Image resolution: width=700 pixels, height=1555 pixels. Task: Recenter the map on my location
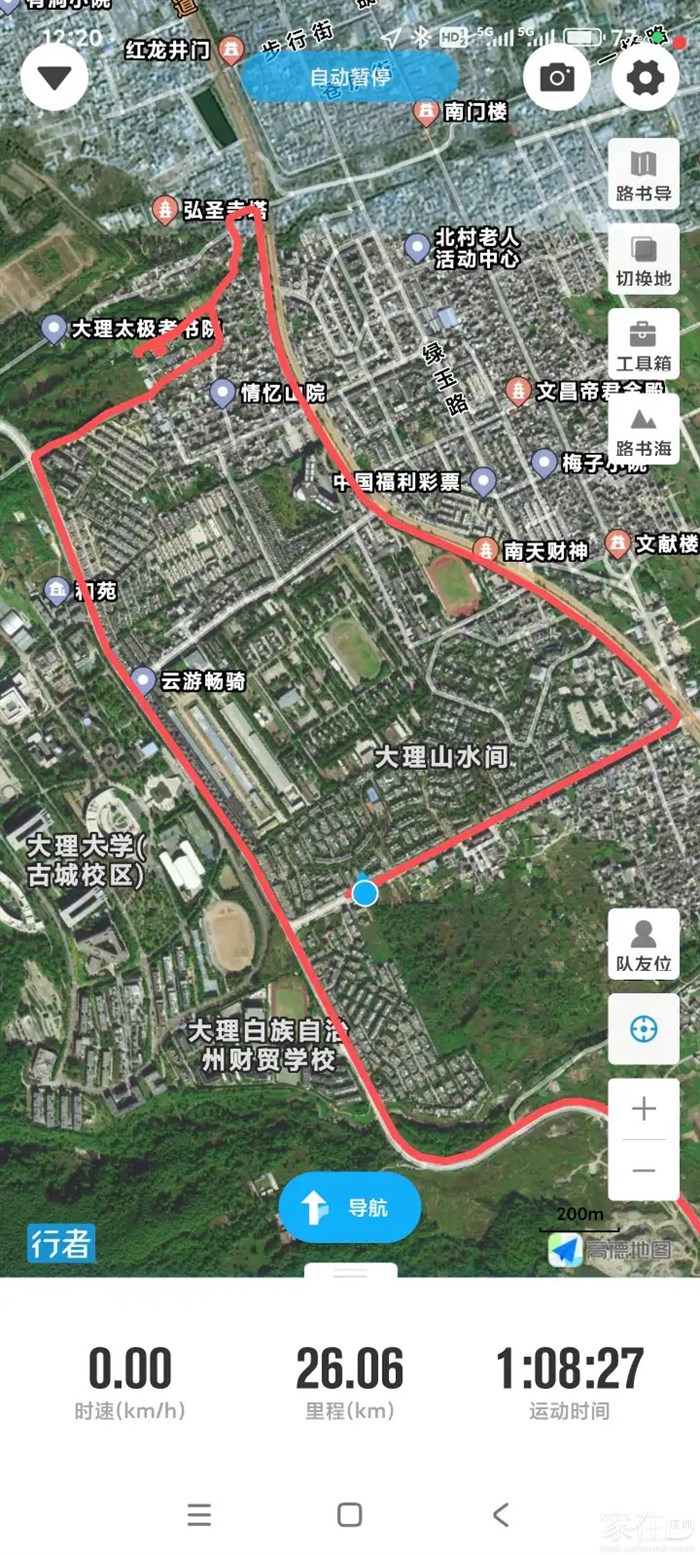click(643, 1029)
